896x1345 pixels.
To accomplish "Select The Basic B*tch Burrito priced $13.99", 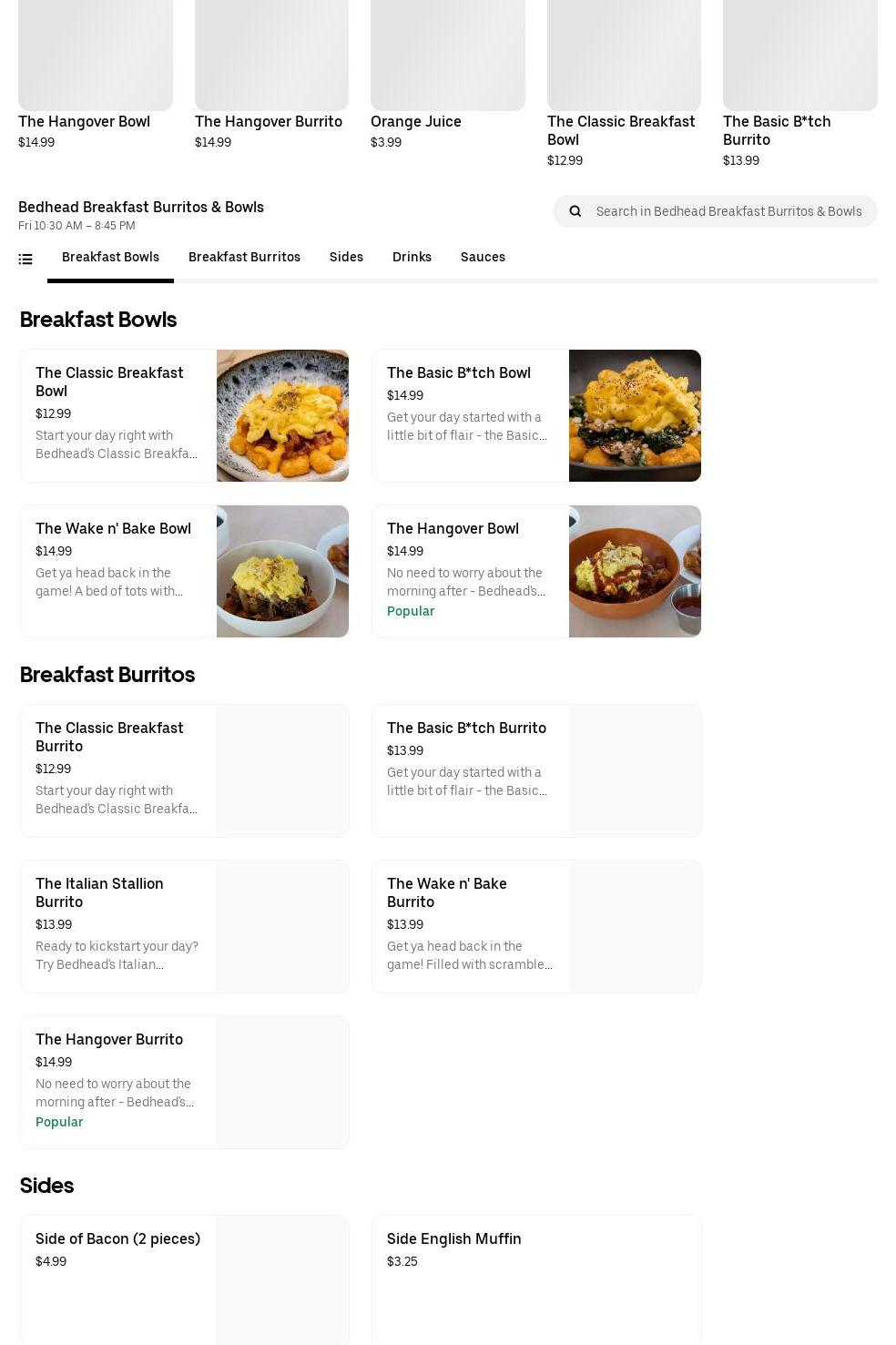I will [536, 769].
